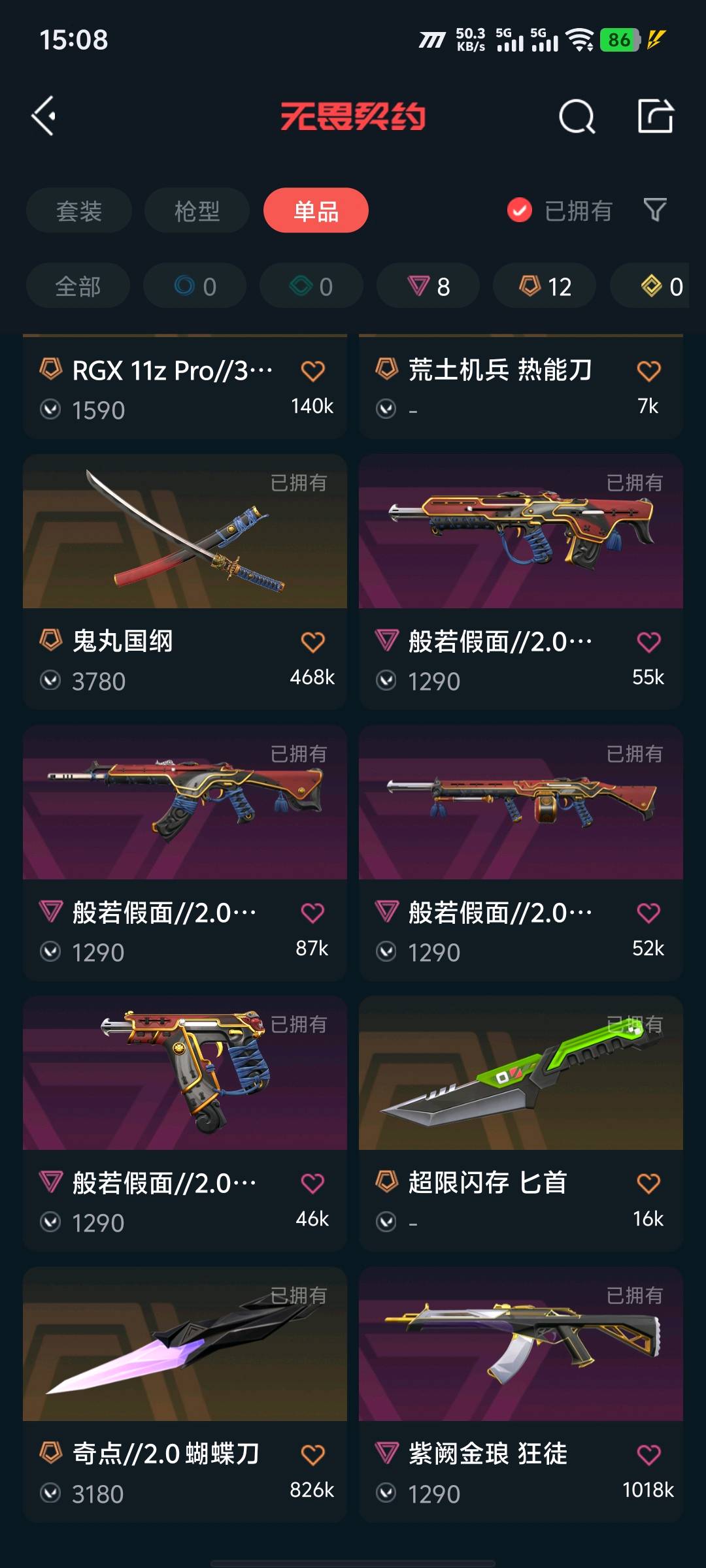Filter by the orange tier chip showing 12
Image resolution: width=706 pixels, height=1568 pixels.
pos(545,286)
